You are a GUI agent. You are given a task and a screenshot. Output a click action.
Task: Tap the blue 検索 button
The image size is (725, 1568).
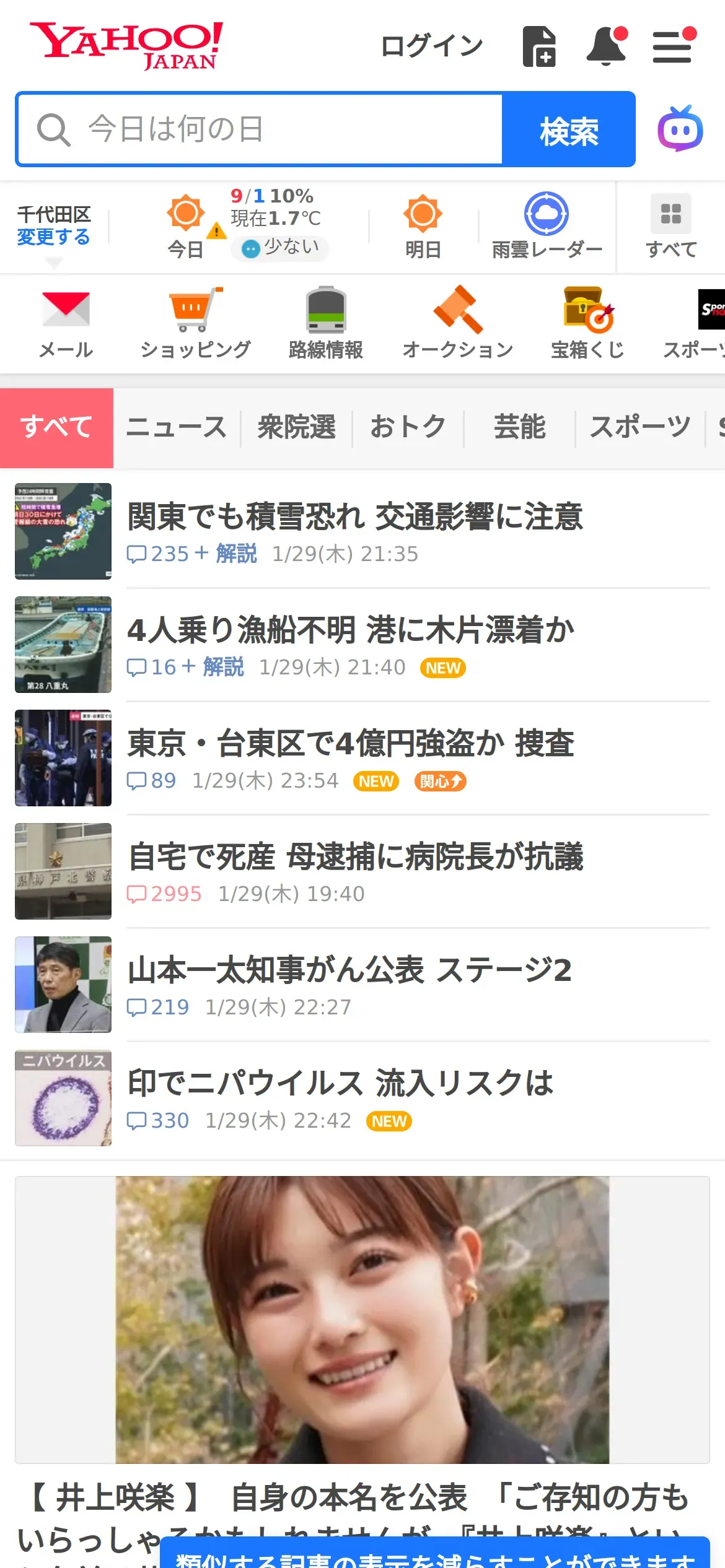569,130
